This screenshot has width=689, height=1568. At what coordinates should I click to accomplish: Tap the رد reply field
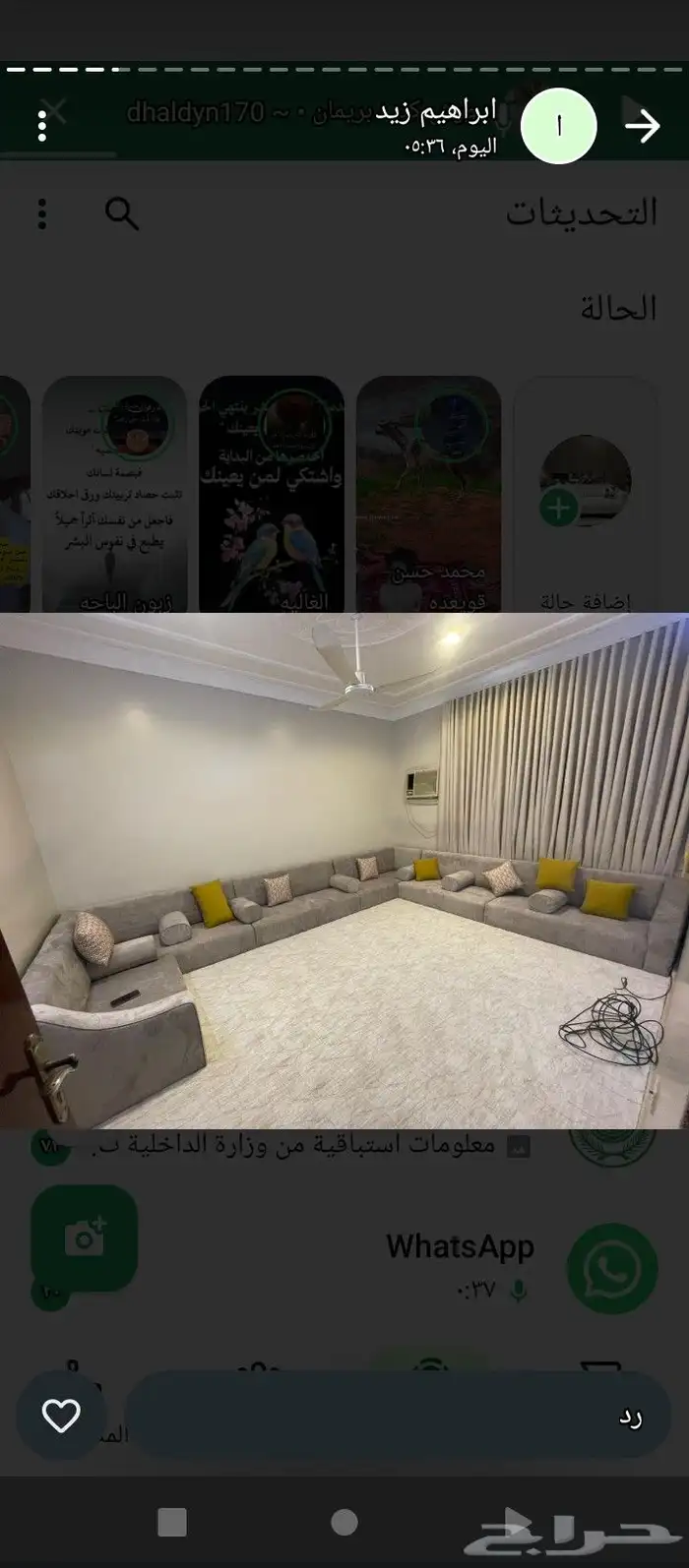[x=394, y=1417]
